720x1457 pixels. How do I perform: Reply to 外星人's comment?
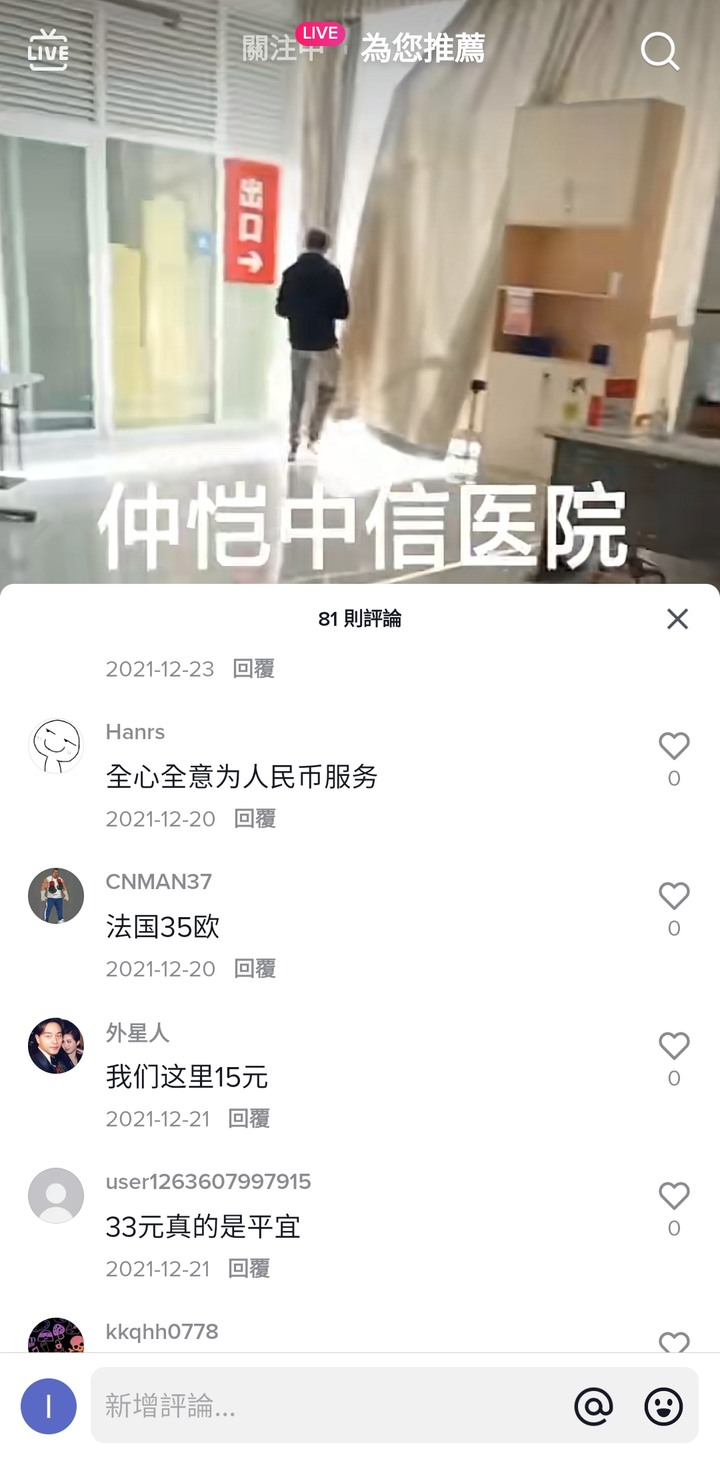(x=249, y=1119)
